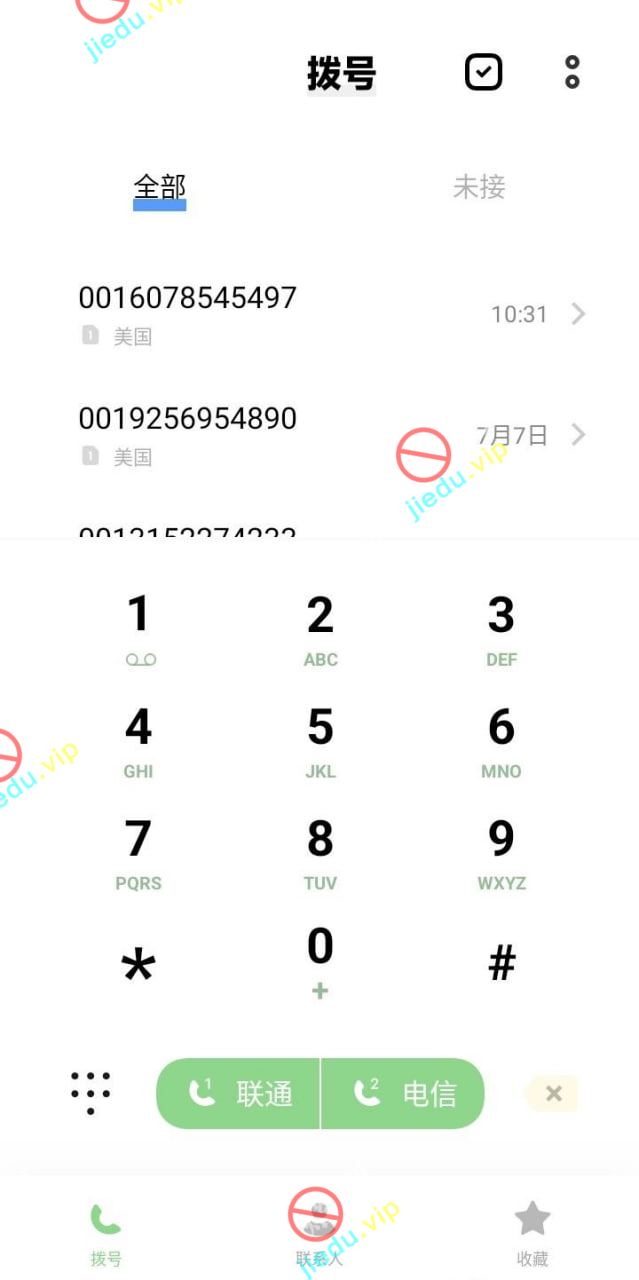Enter the hash key

tap(501, 964)
